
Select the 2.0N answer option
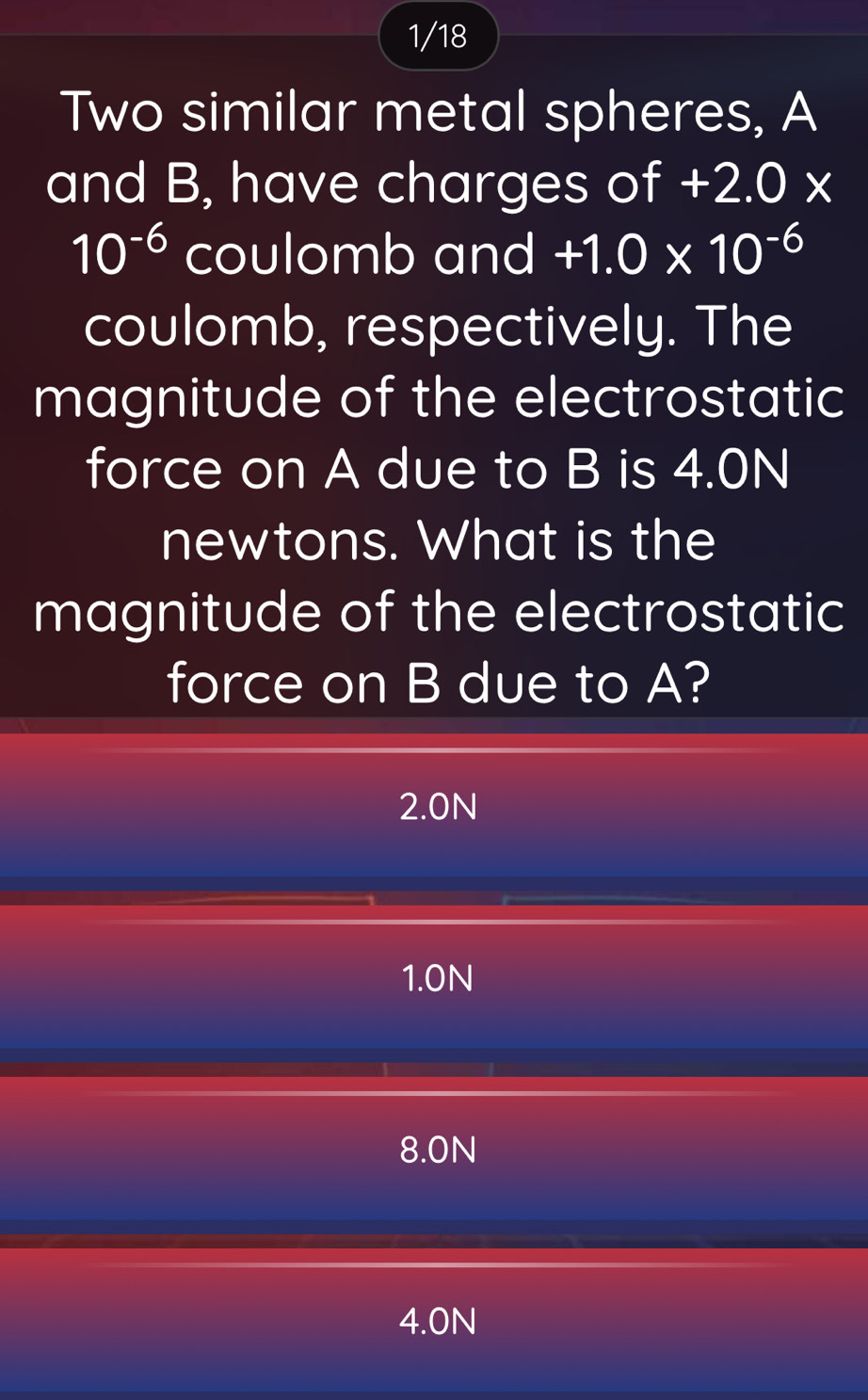tap(435, 807)
